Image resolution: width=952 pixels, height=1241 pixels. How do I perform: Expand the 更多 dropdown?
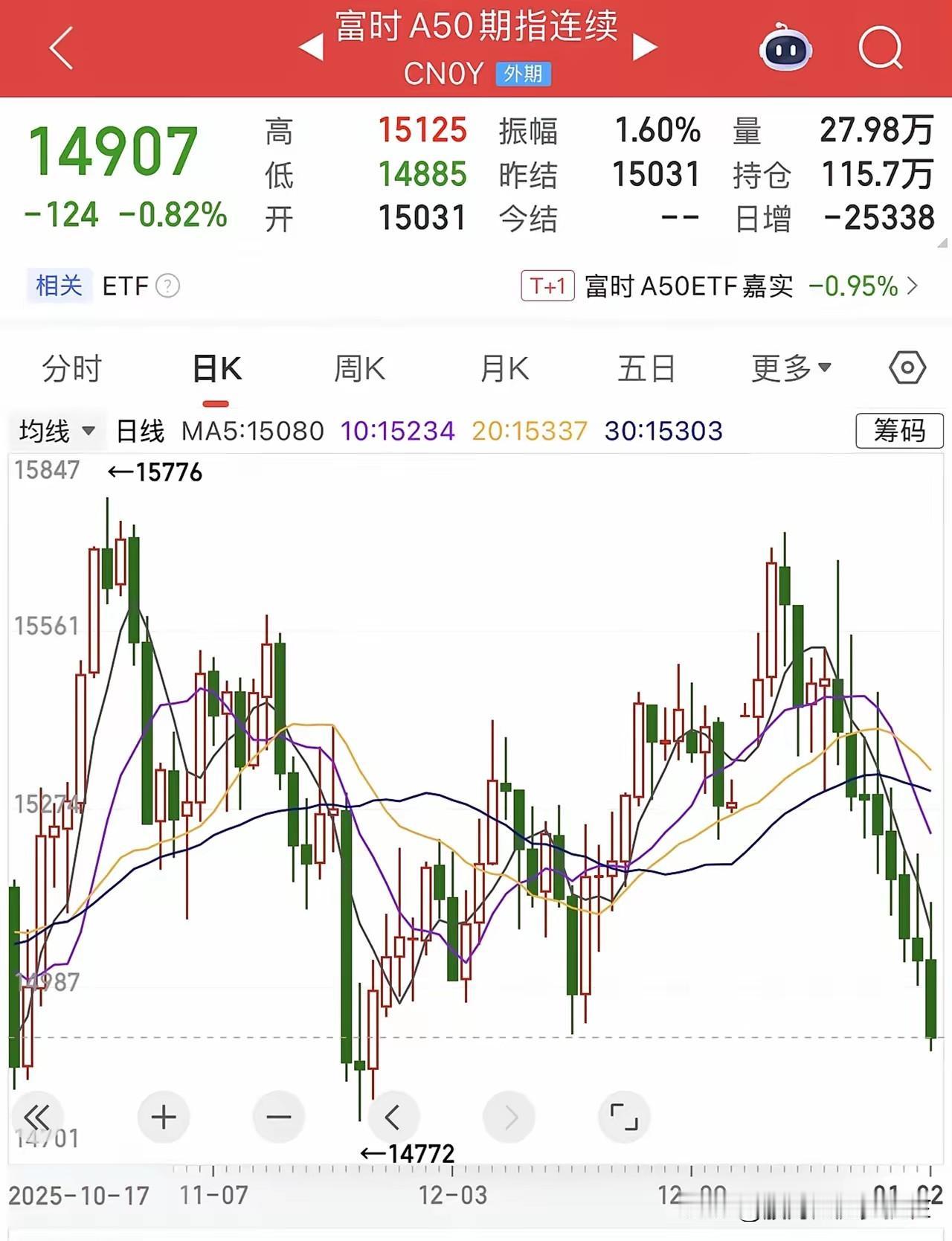point(790,368)
